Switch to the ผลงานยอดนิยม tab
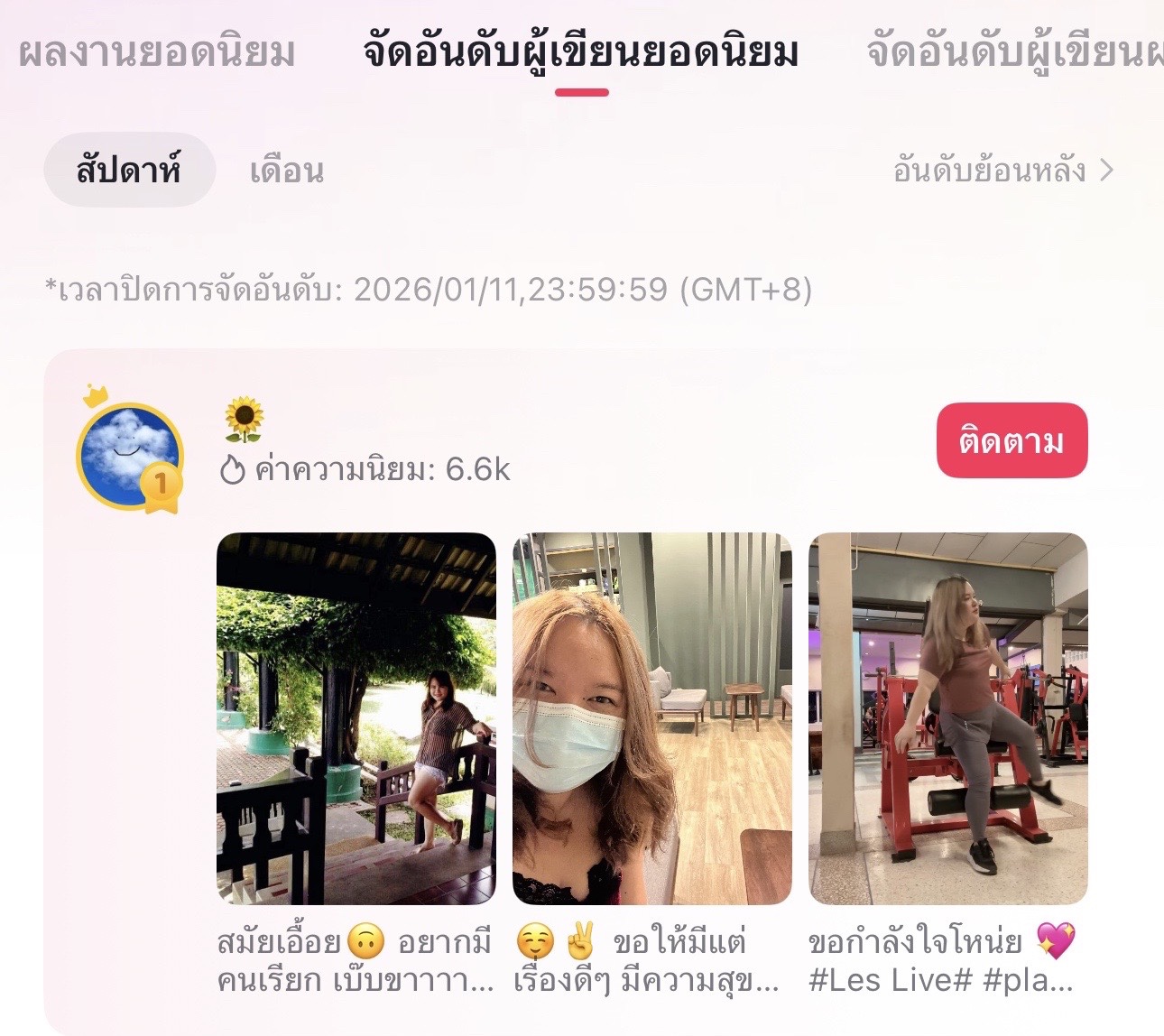The image size is (1164, 1036). tap(157, 53)
